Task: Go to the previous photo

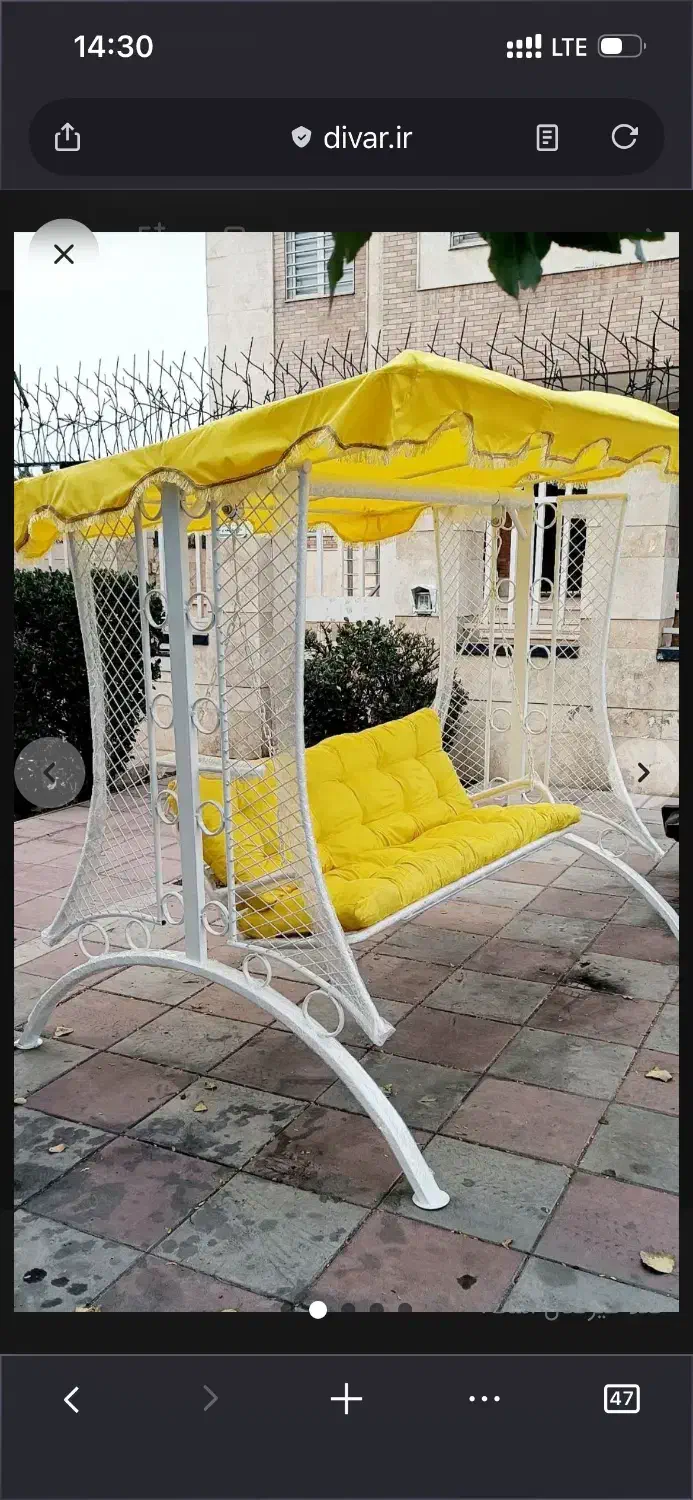Action: pyautogui.click(x=49, y=772)
